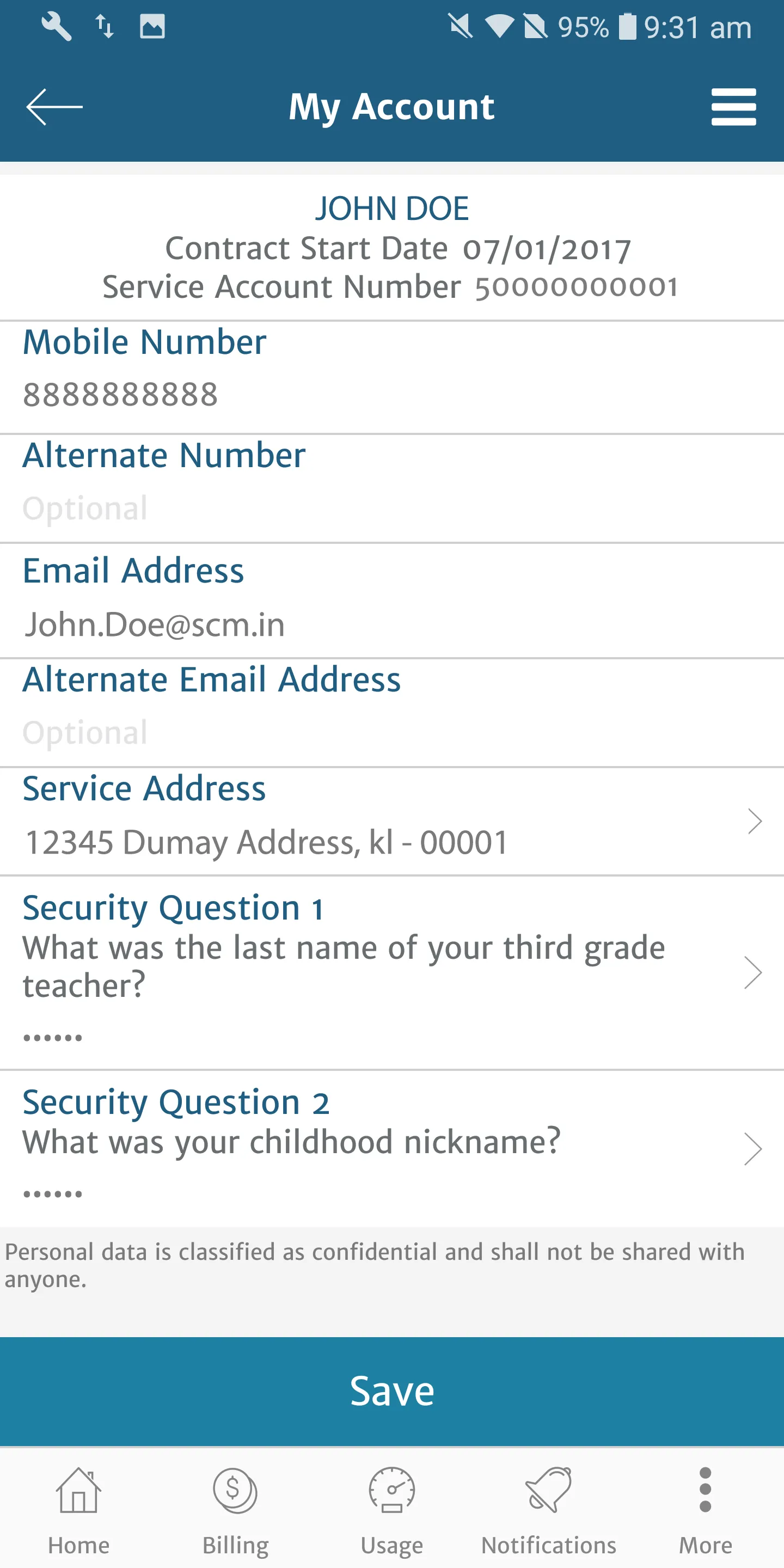This screenshot has height=1568, width=784.
Task: Save the account changes
Action: (392, 1392)
